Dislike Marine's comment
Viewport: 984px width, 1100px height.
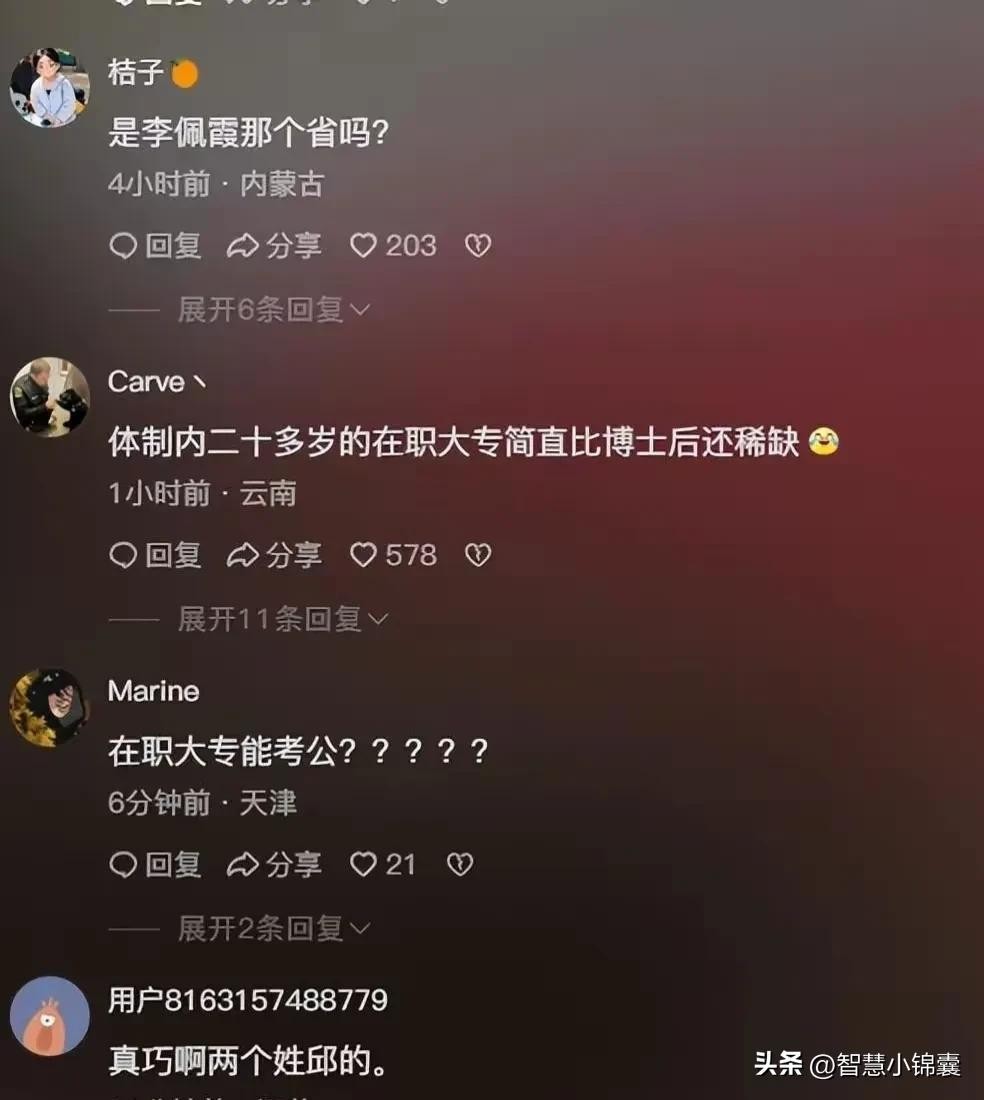coord(459,864)
